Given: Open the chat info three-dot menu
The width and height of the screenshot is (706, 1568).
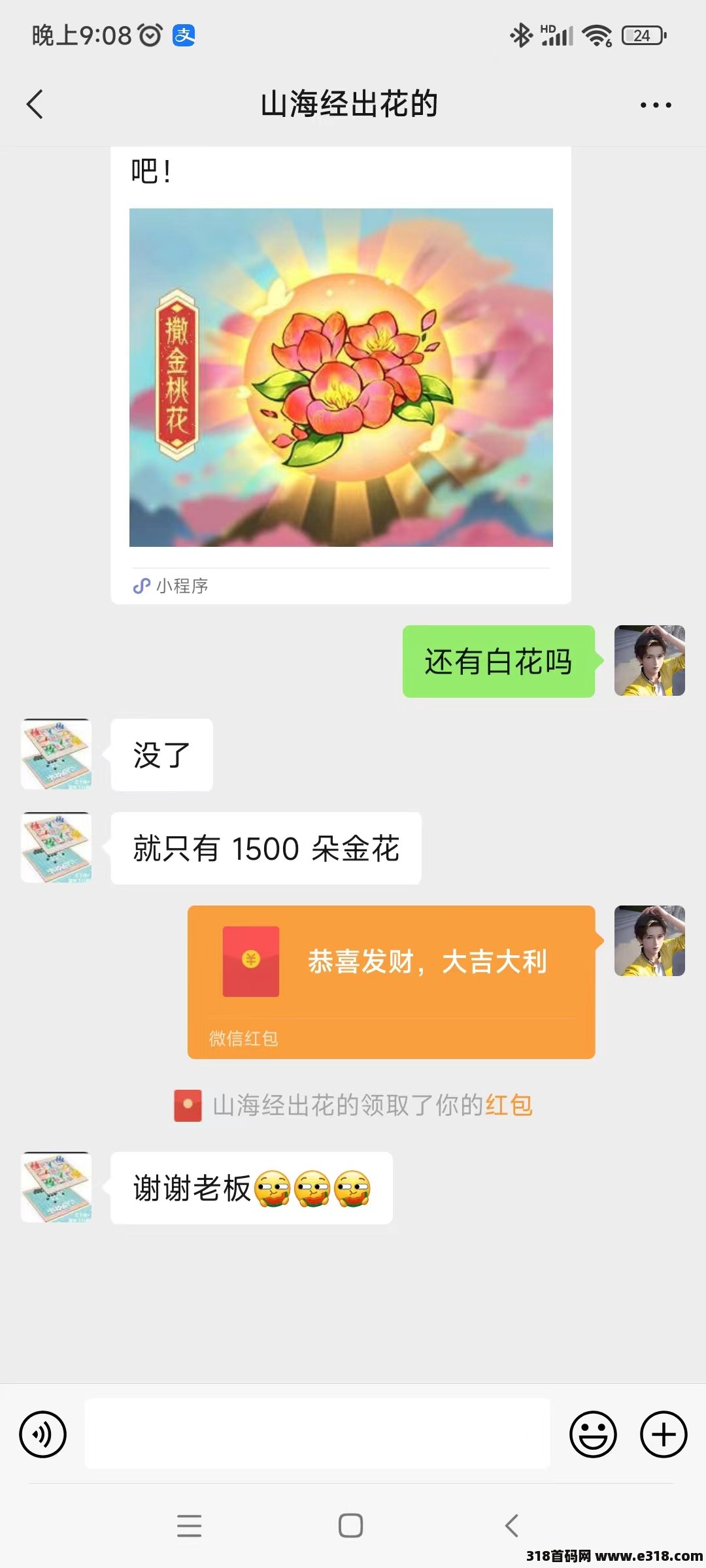Looking at the screenshot, I should 655,105.
